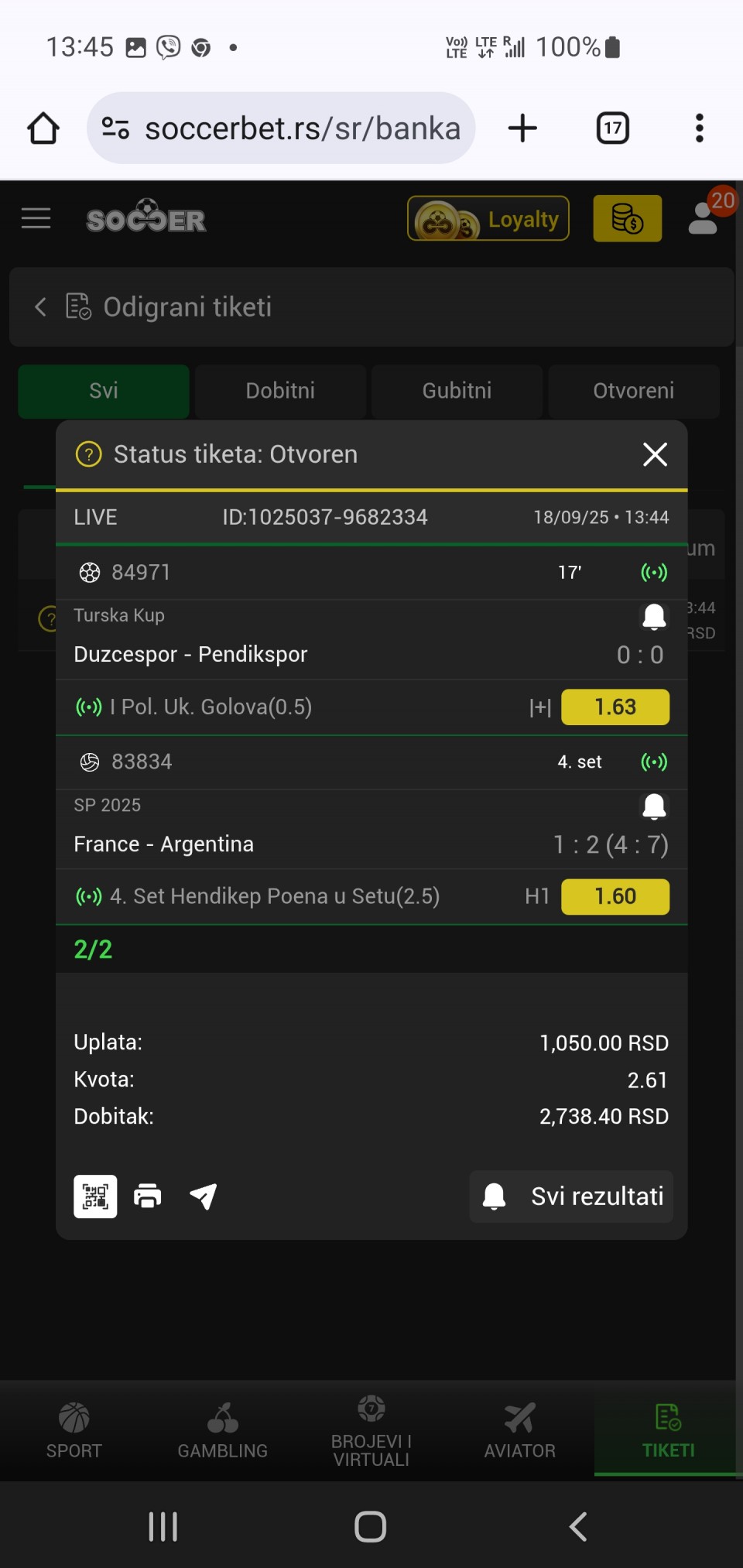This screenshot has width=743, height=1568.
Task: Switch to the Otvoreni tab
Action: coord(634,391)
